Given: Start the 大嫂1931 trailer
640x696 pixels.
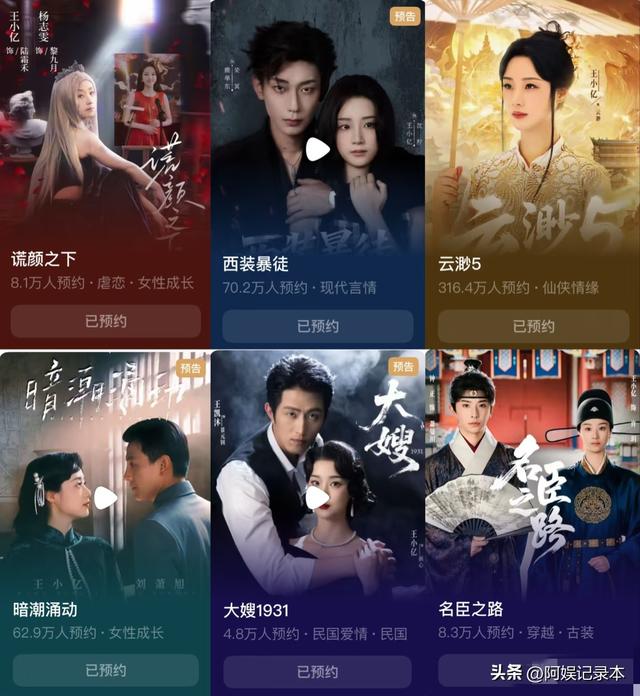Looking at the screenshot, I should [318, 497].
